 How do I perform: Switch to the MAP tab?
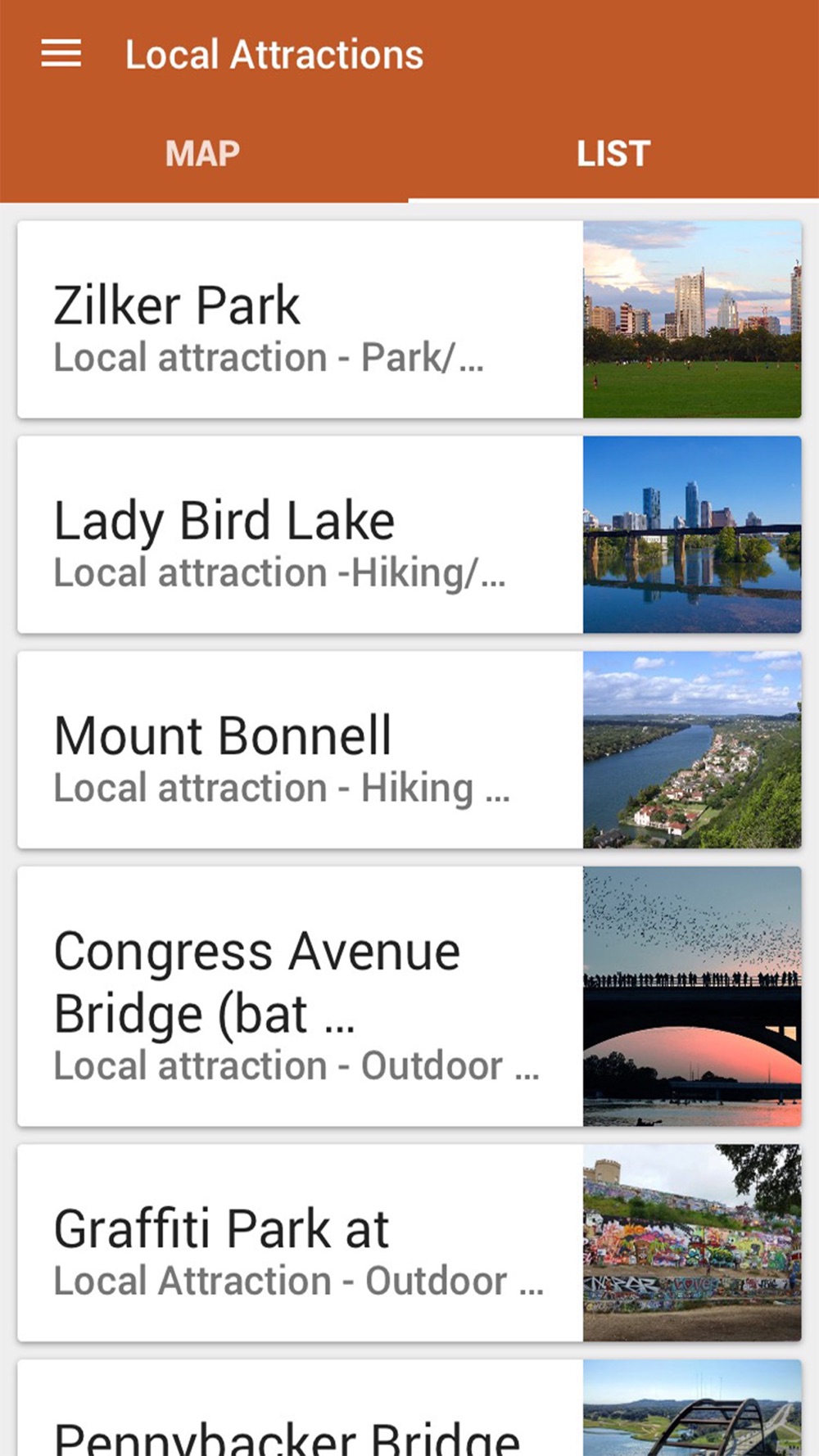click(203, 154)
